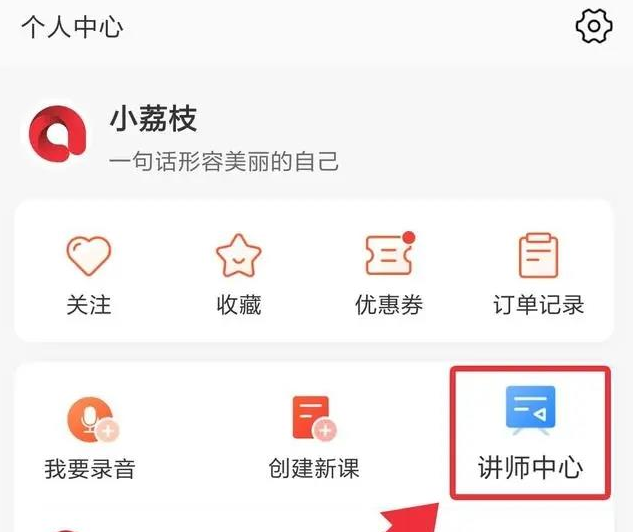Open 收藏 favorites
The image size is (633, 532).
point(239,274)
